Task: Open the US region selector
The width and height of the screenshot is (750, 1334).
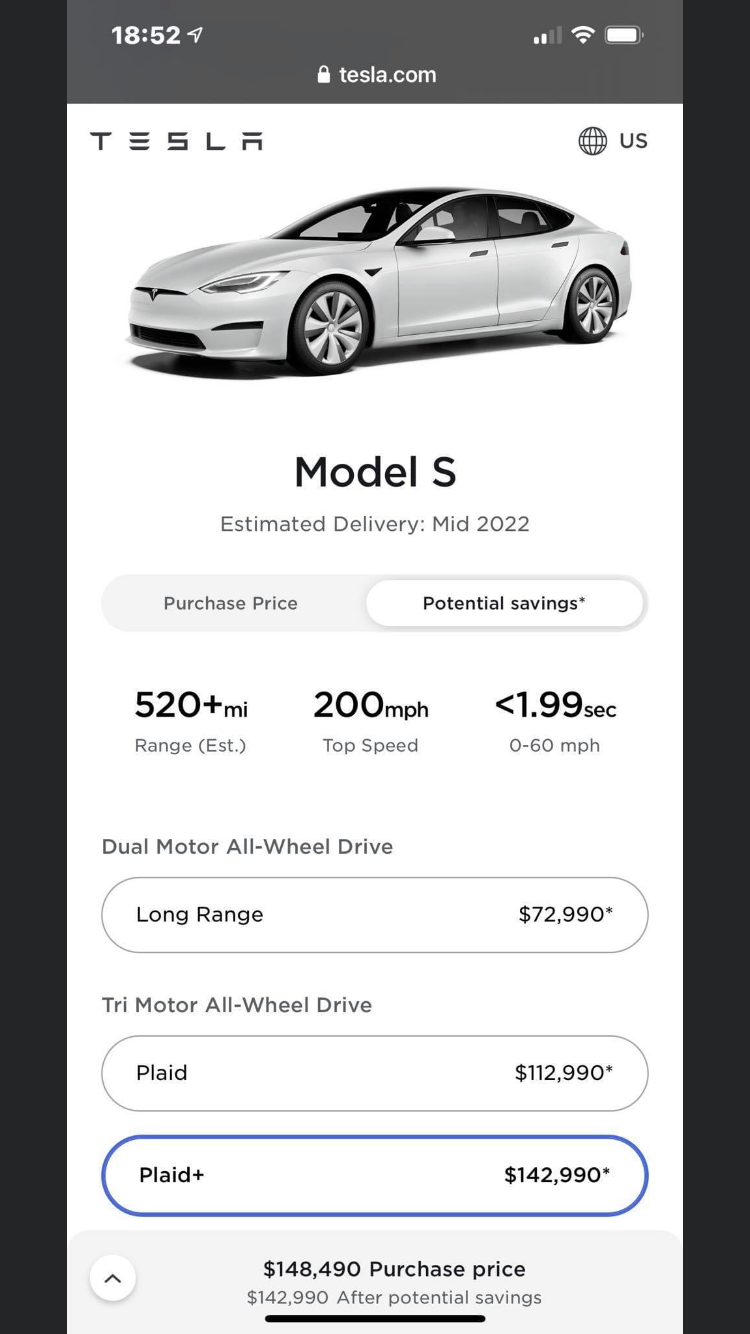Action: pos(613,141)
